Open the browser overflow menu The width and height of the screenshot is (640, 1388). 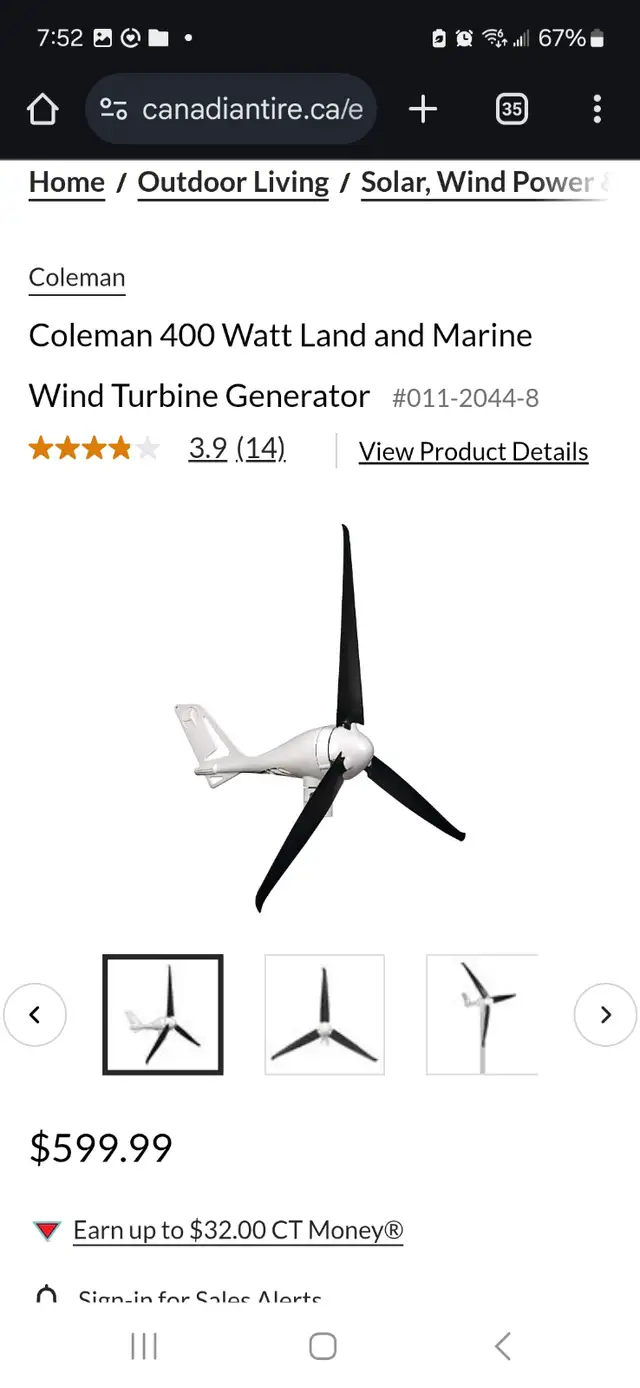click(597, 109)
